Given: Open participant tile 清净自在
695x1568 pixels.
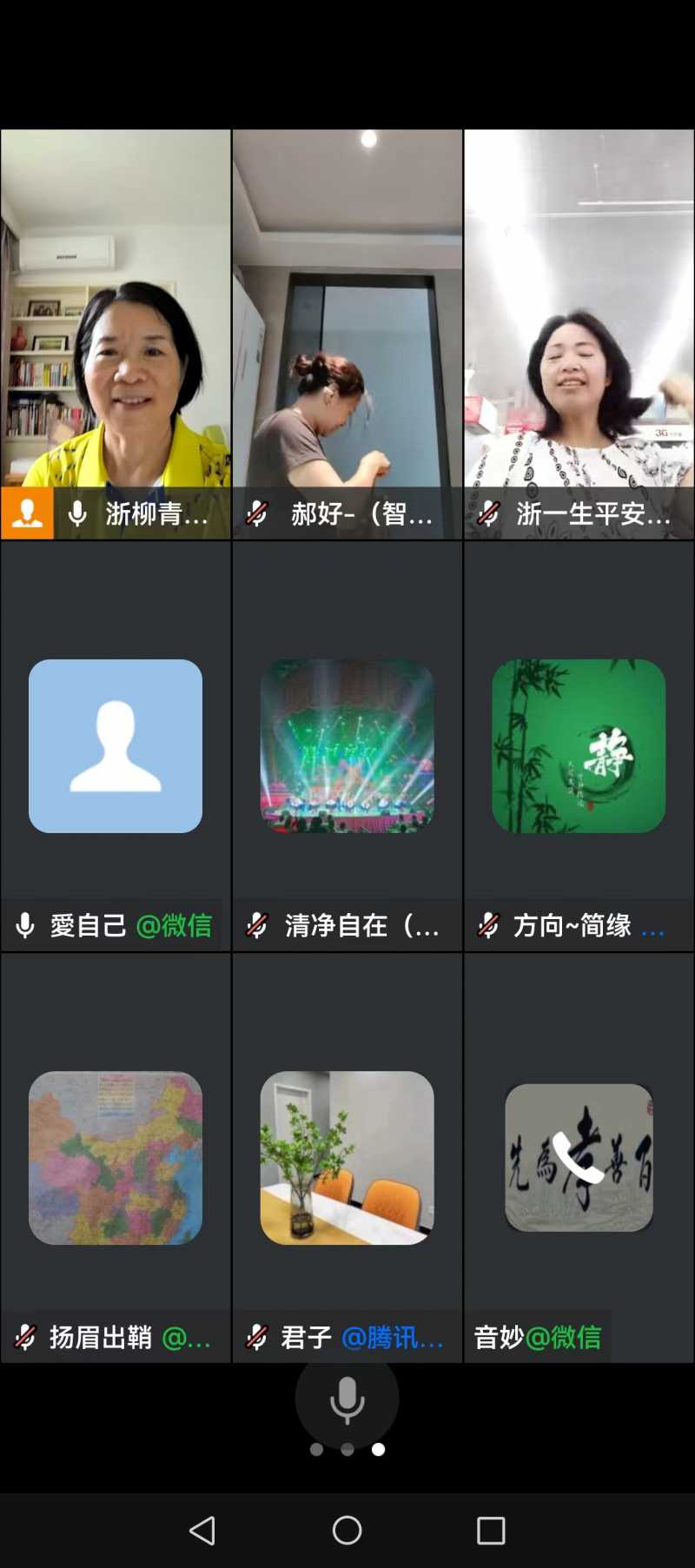Looking at the screenshot, I should [x=347, y=746].
